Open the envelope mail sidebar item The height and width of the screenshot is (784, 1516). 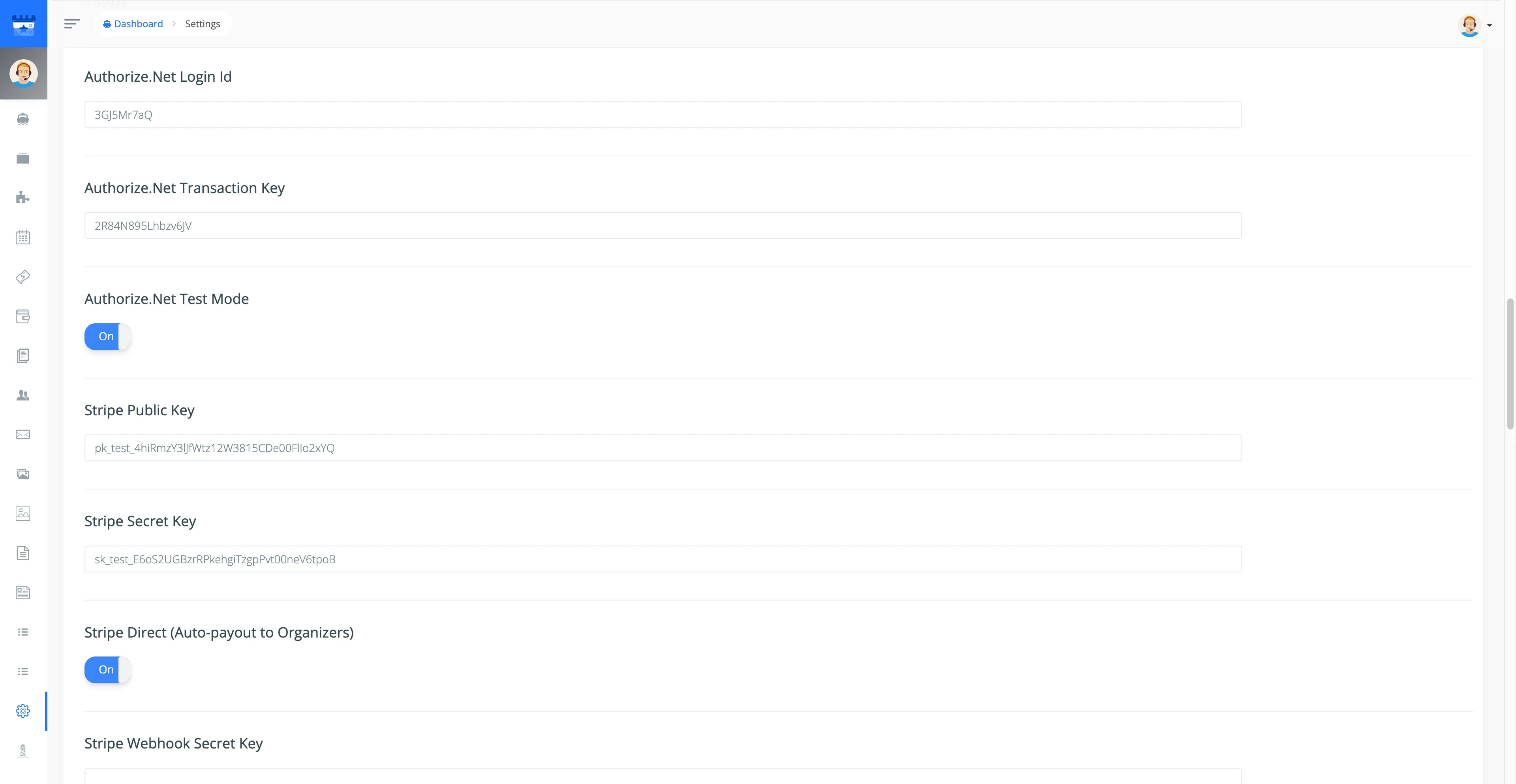[x=23, y=434]
